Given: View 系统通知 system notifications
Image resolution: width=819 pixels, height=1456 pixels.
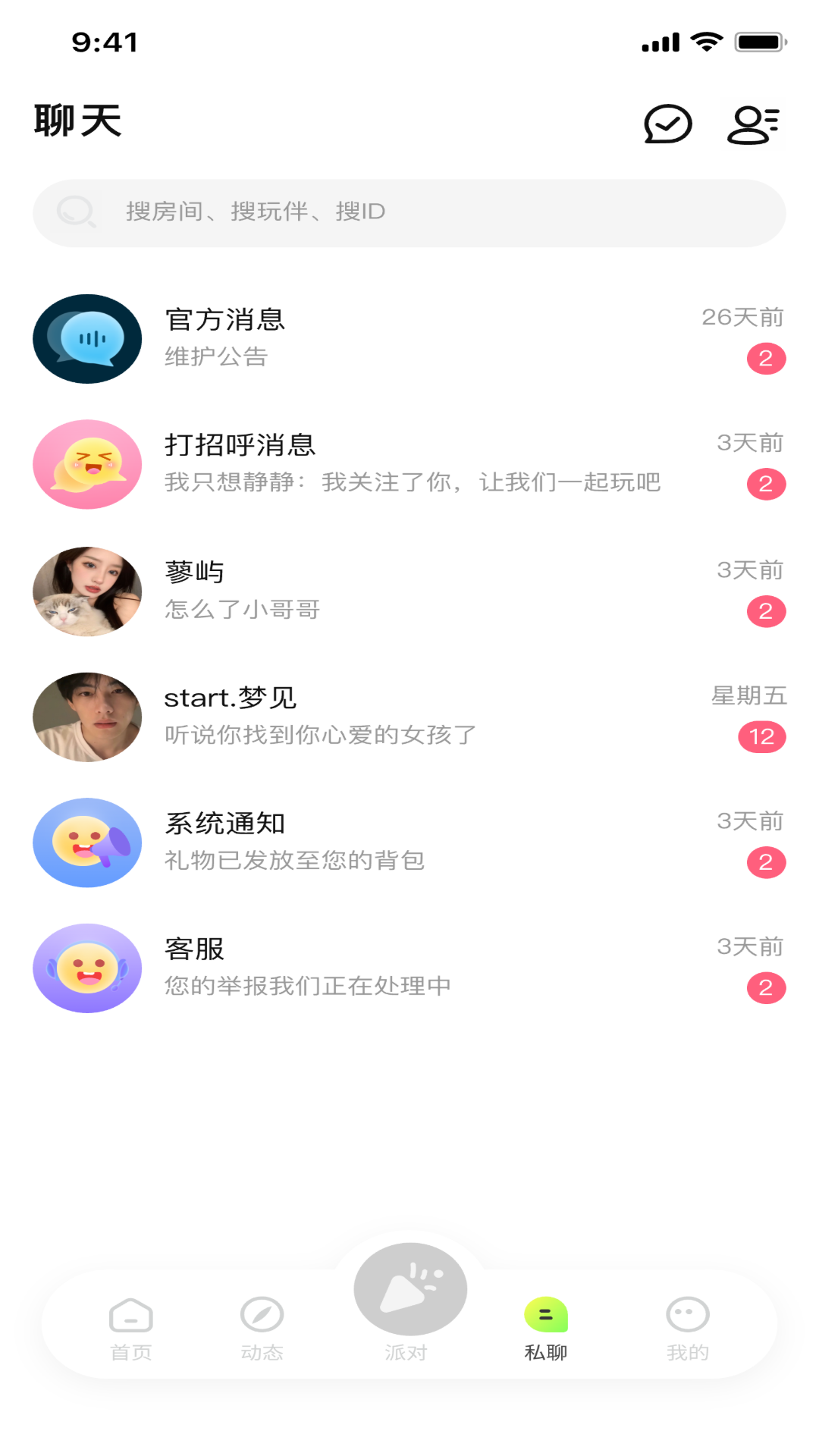Looking at the screenshot, I should (x=409, y=843).
